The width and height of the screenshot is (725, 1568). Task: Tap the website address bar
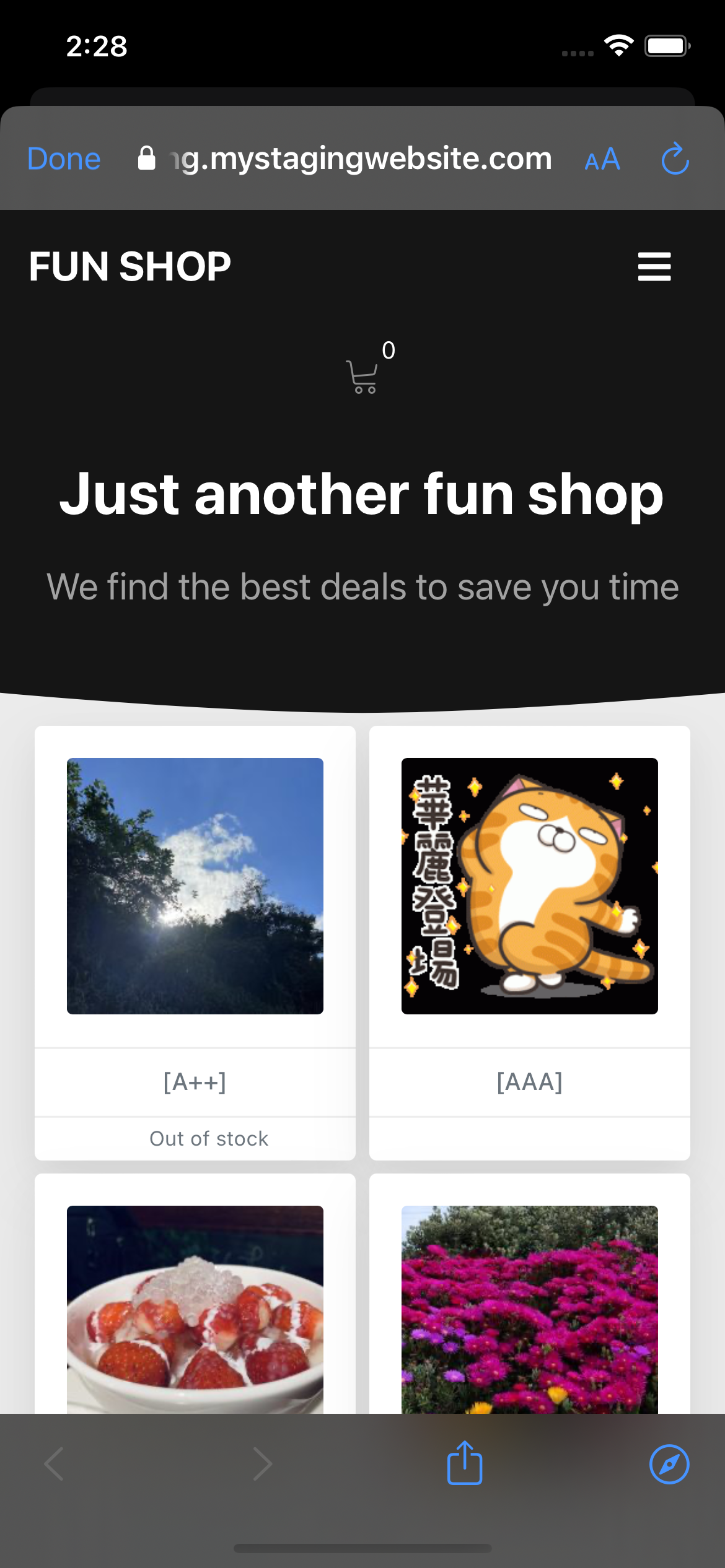pyautogui.click(x=359, y=159)
